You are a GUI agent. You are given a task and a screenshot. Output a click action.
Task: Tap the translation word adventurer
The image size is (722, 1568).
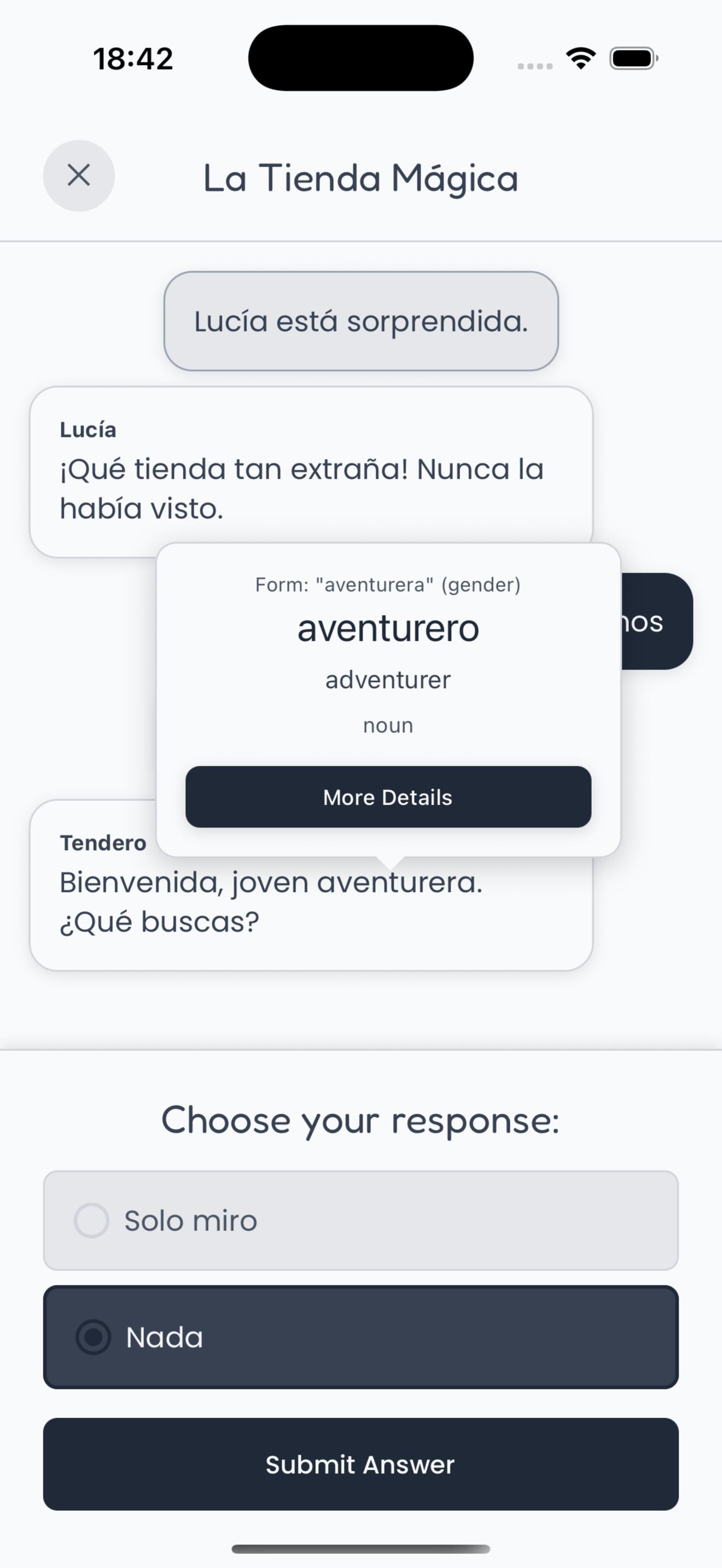(388, 680)
